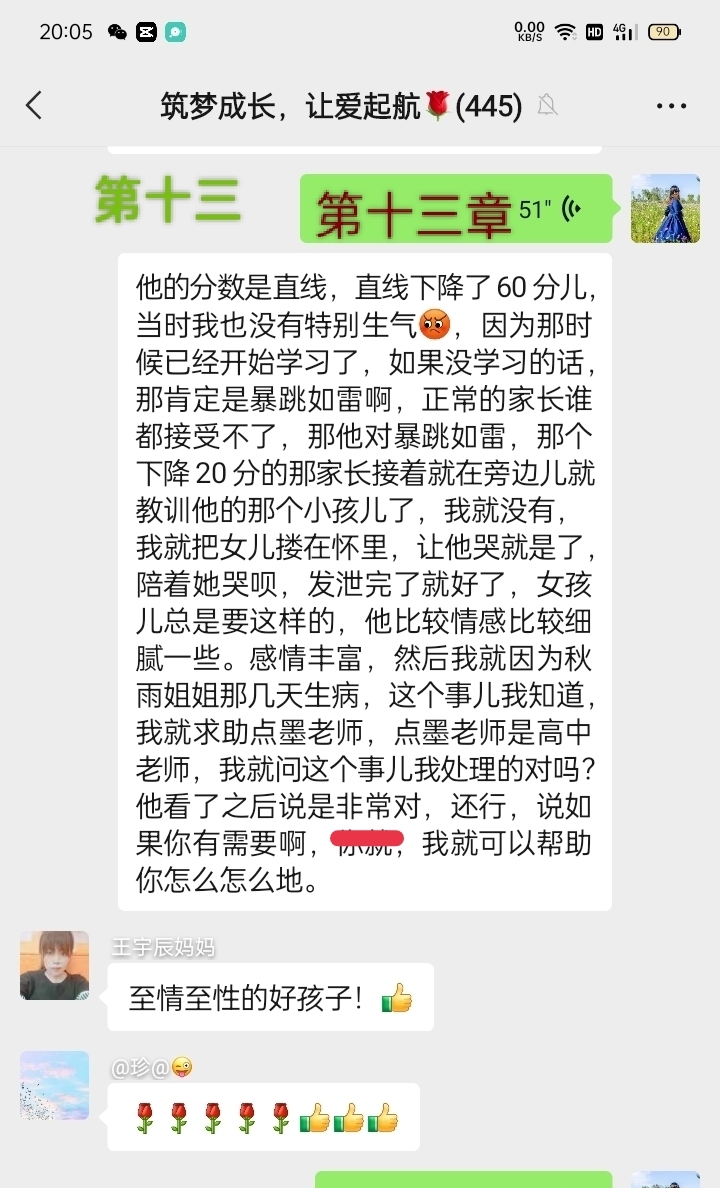This screenshot has height=1188, width=720.
Task: Tap the battery indicator showing 90
Action: [x=663, y=31]
